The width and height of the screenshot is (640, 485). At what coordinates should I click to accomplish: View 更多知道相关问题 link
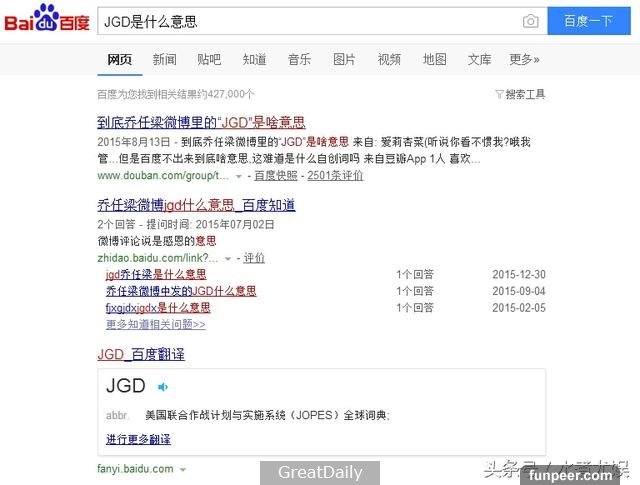coord(155,324)
